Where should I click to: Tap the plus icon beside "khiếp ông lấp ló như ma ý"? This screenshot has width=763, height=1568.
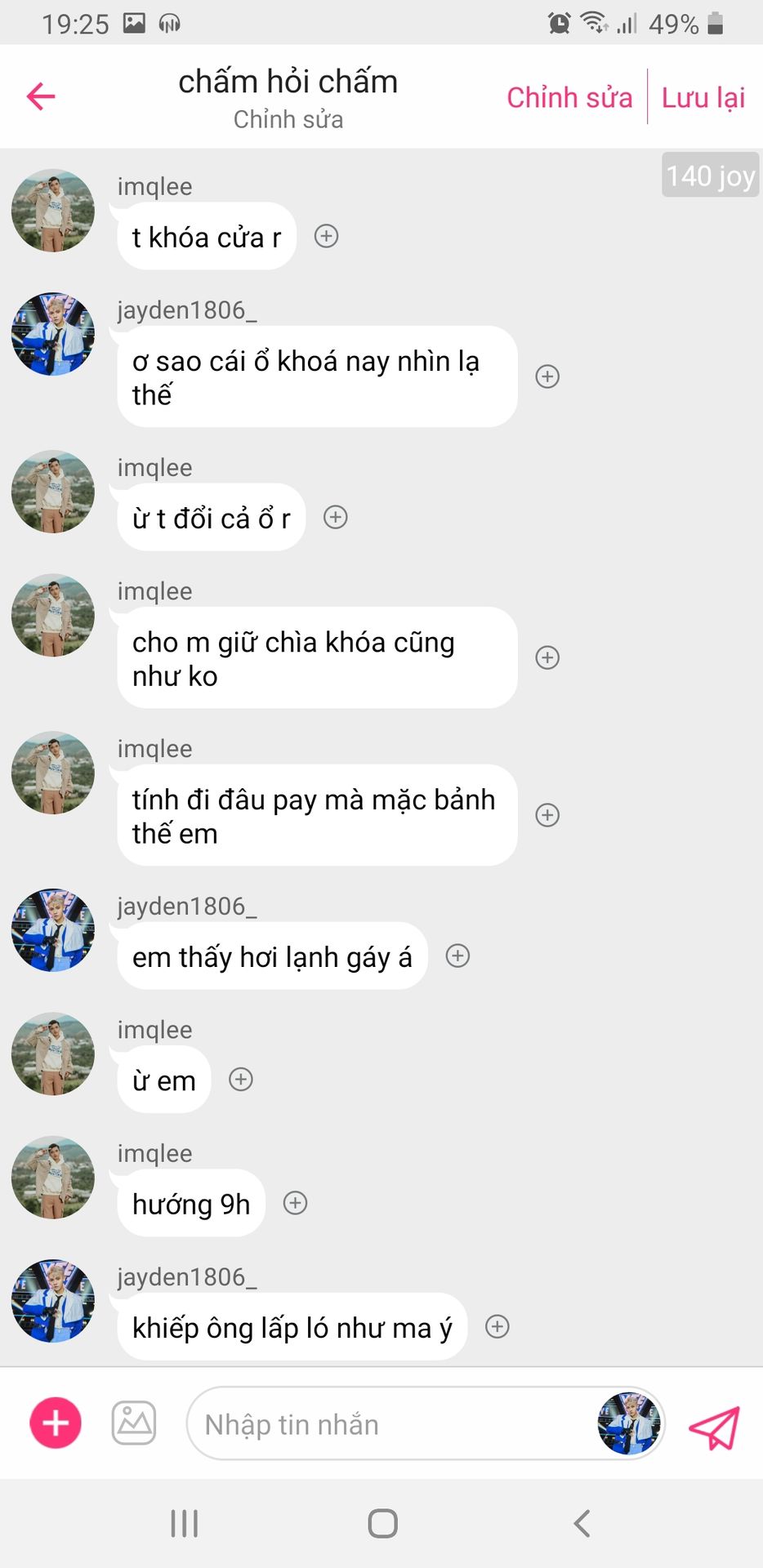[498, 1326]
